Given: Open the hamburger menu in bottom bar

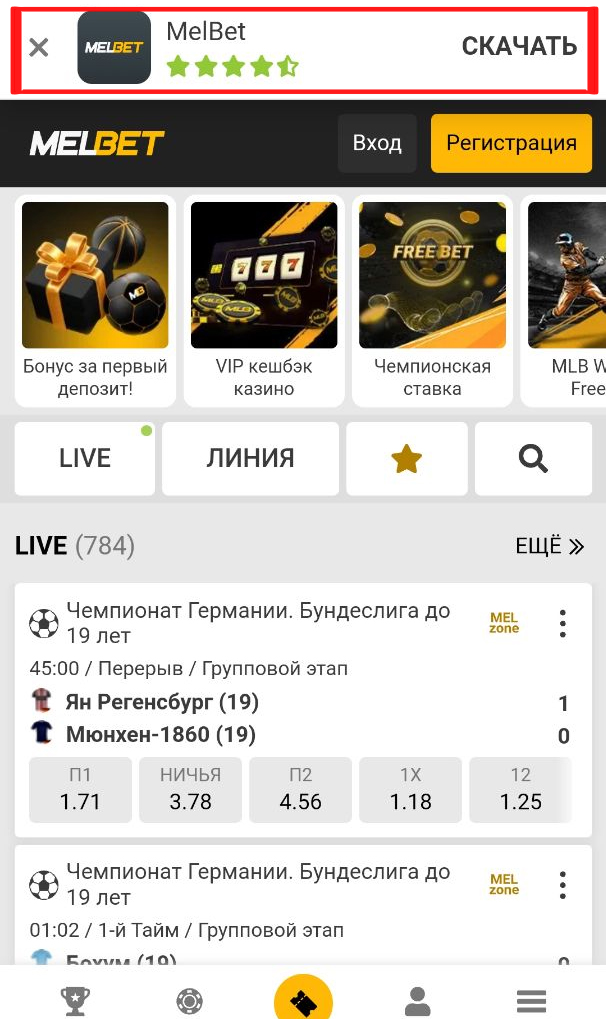Looking at the screenshot, I should (531, 1000).
